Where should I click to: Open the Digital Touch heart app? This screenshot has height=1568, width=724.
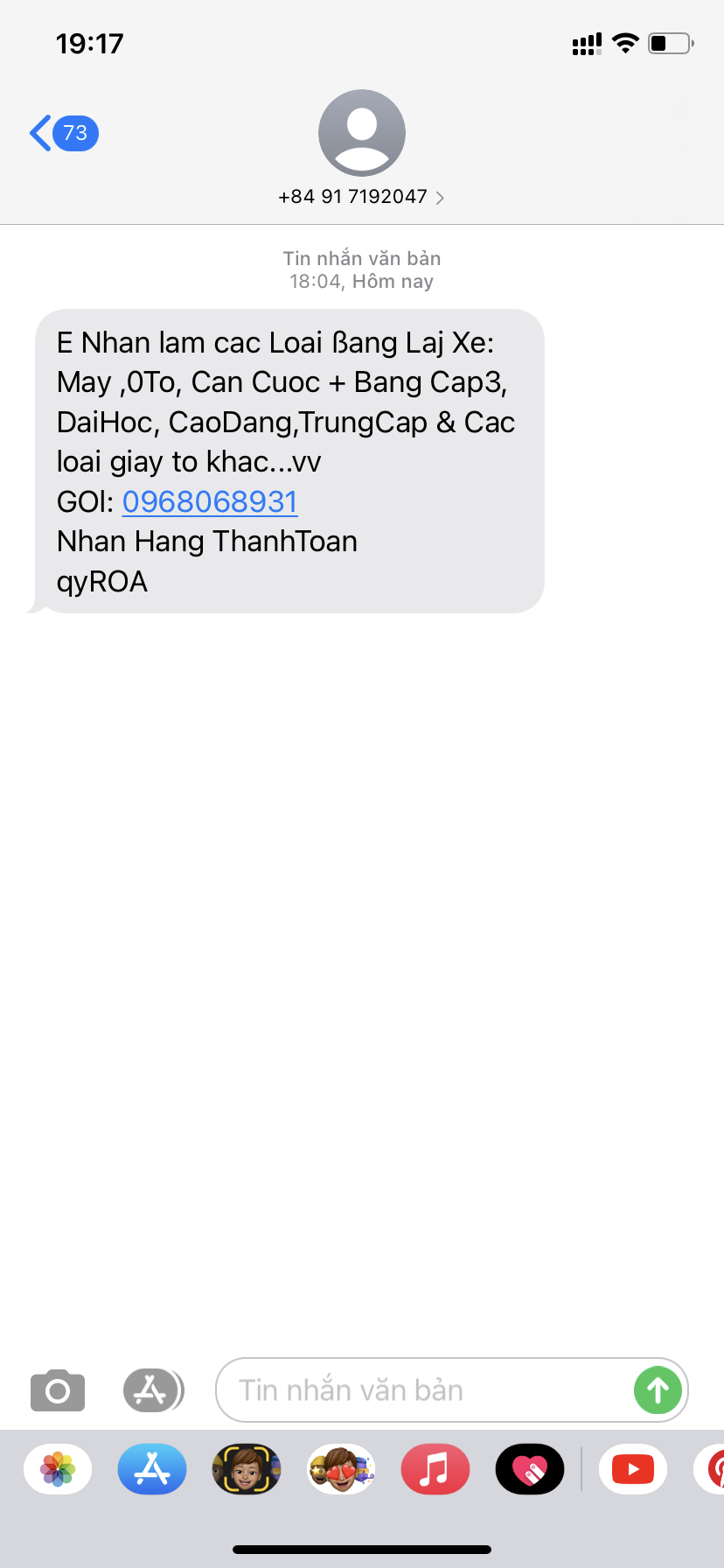(530, 1469)
